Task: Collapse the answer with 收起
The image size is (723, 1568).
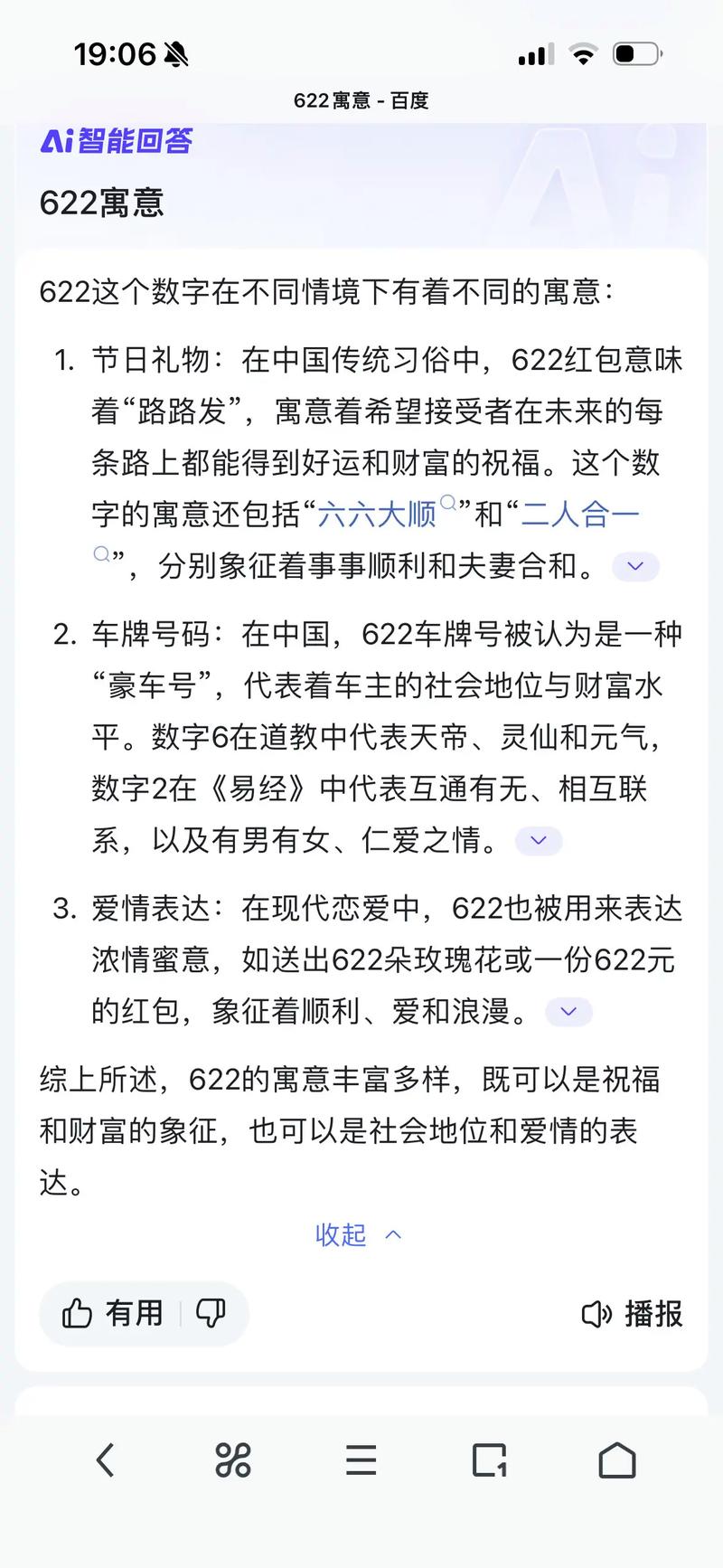Action: pos(359,1234)
